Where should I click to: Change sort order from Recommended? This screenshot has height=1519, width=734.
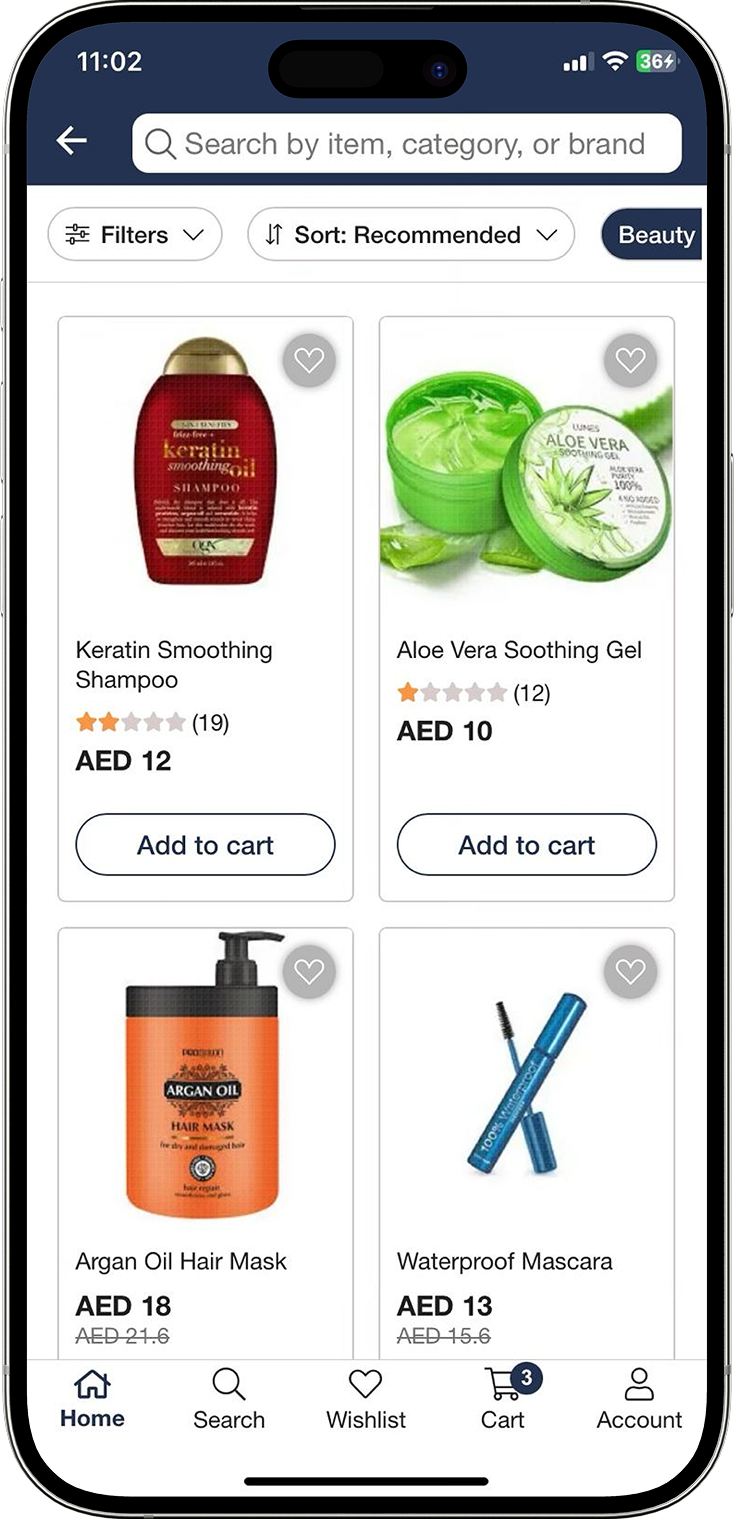(x=410, y=235)
